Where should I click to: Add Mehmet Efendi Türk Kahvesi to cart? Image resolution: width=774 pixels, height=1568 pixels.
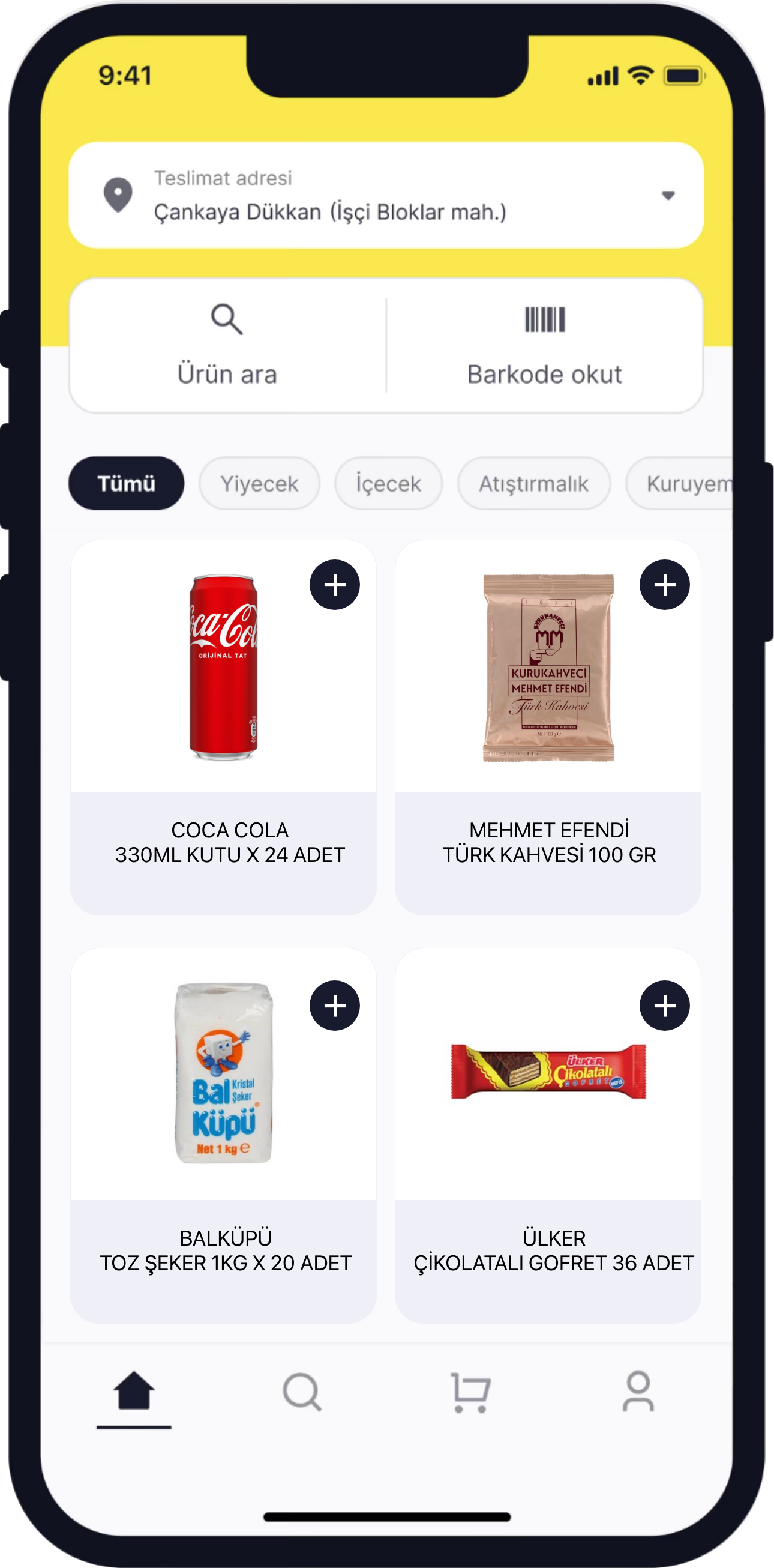pyautogui.click(x=664, y=584)
